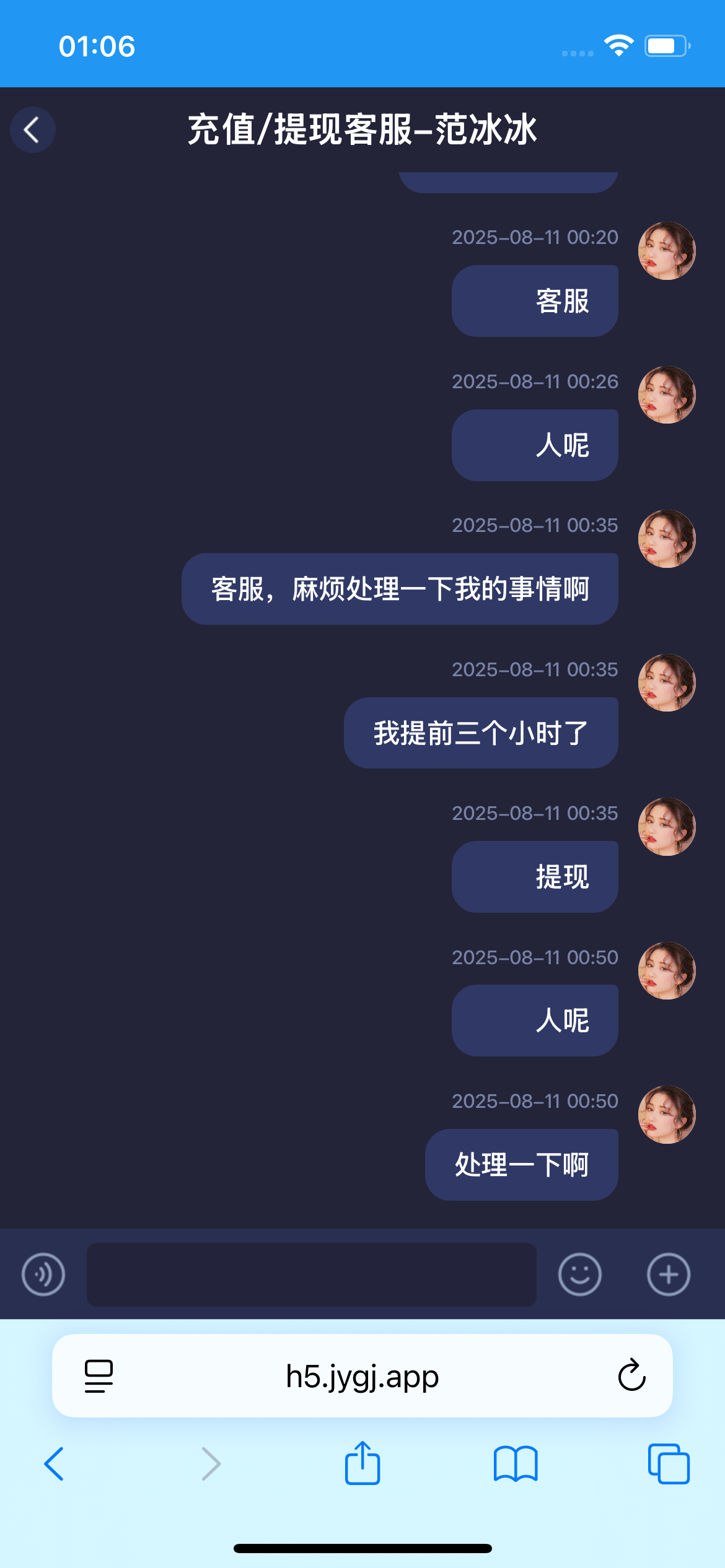The width and height of the screenshot is (725, 1568).
Task: Go back from the customer service chat
Action: pos(33,130)
